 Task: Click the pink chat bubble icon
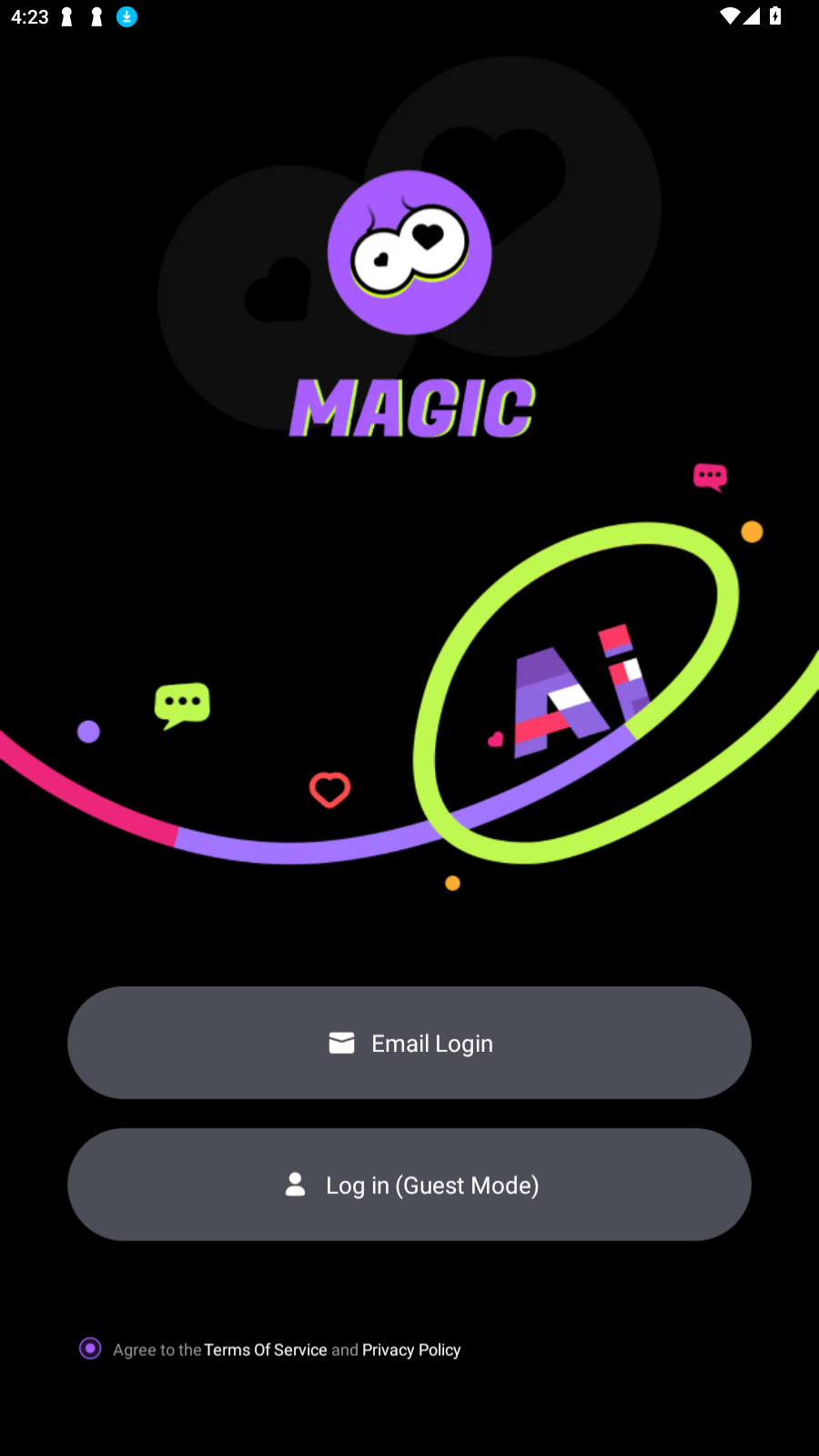[710, 475]
